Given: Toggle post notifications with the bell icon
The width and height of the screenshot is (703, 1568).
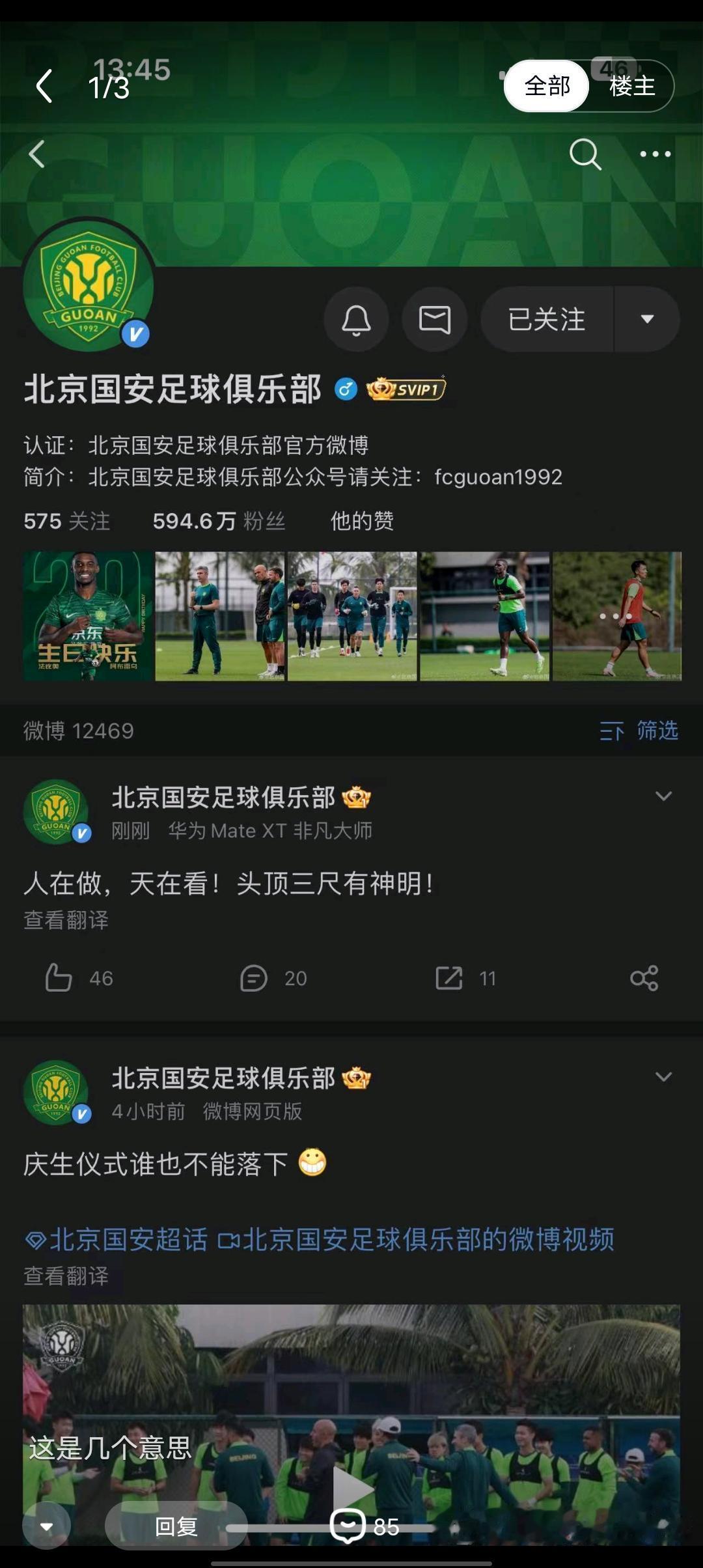Looking at the screenshot, I should (x=355, y=319).
